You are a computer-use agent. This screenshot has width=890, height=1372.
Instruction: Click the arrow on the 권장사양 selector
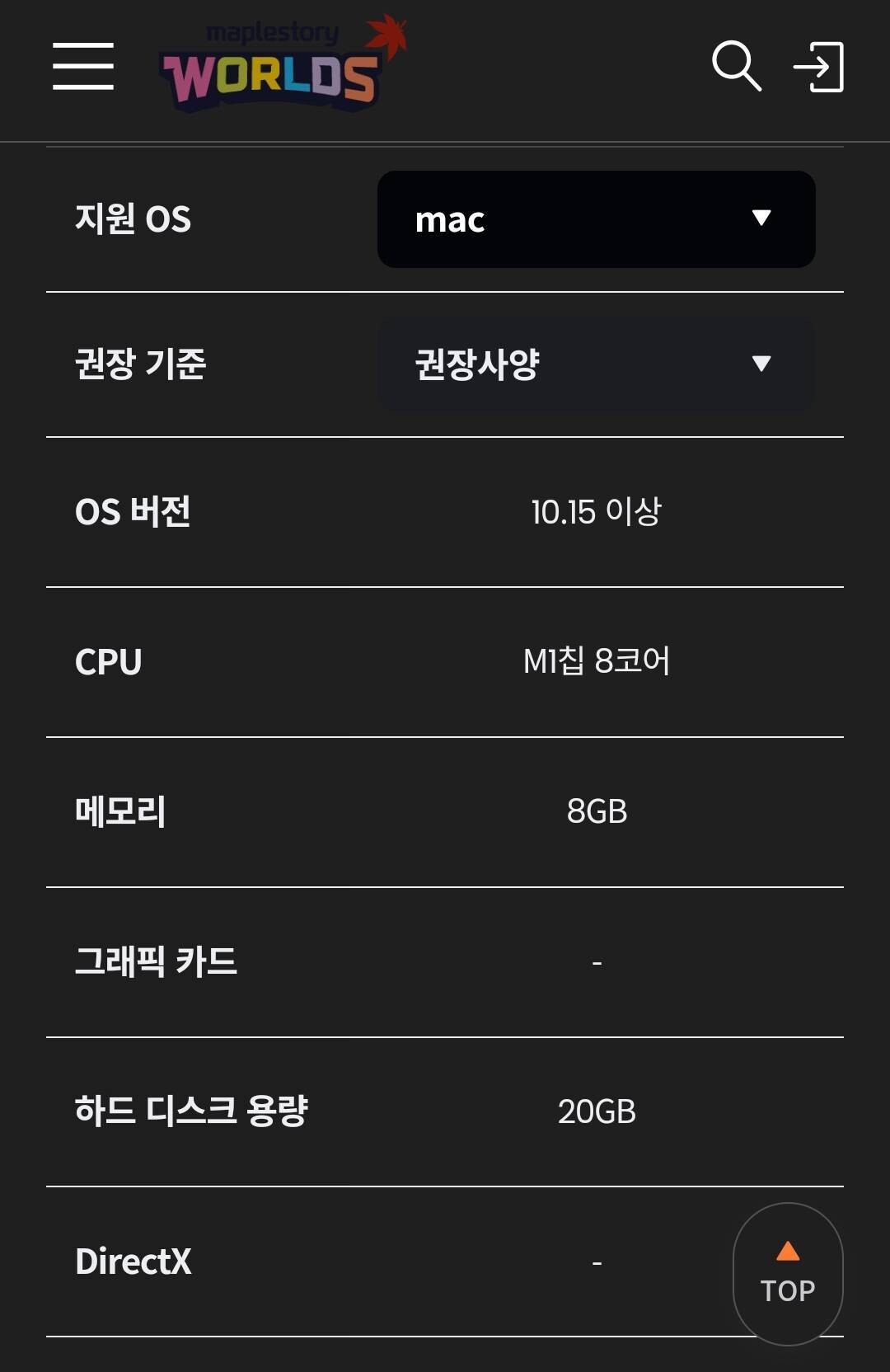pos(759,364)
